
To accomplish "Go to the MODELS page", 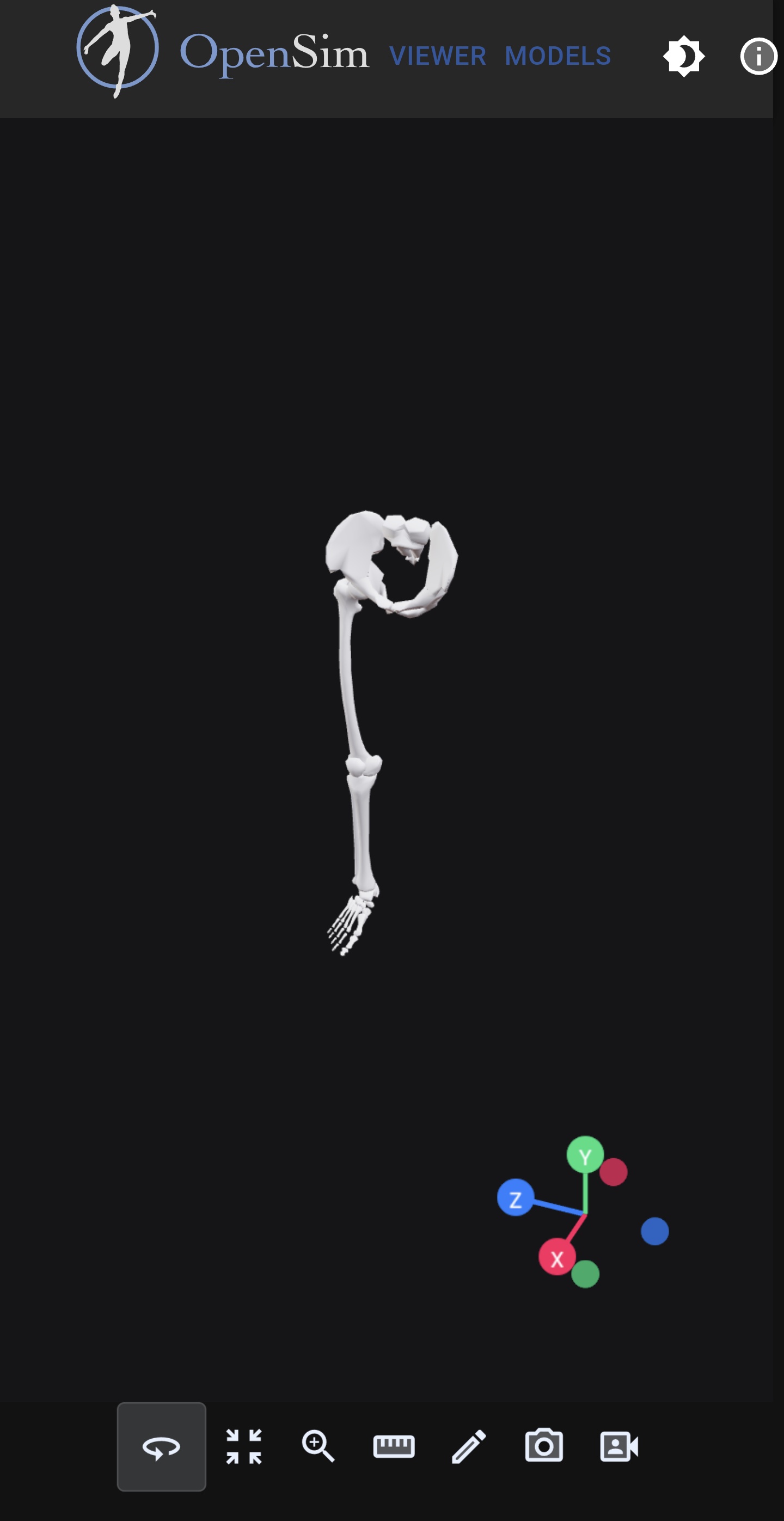I will tap(558, 56).
